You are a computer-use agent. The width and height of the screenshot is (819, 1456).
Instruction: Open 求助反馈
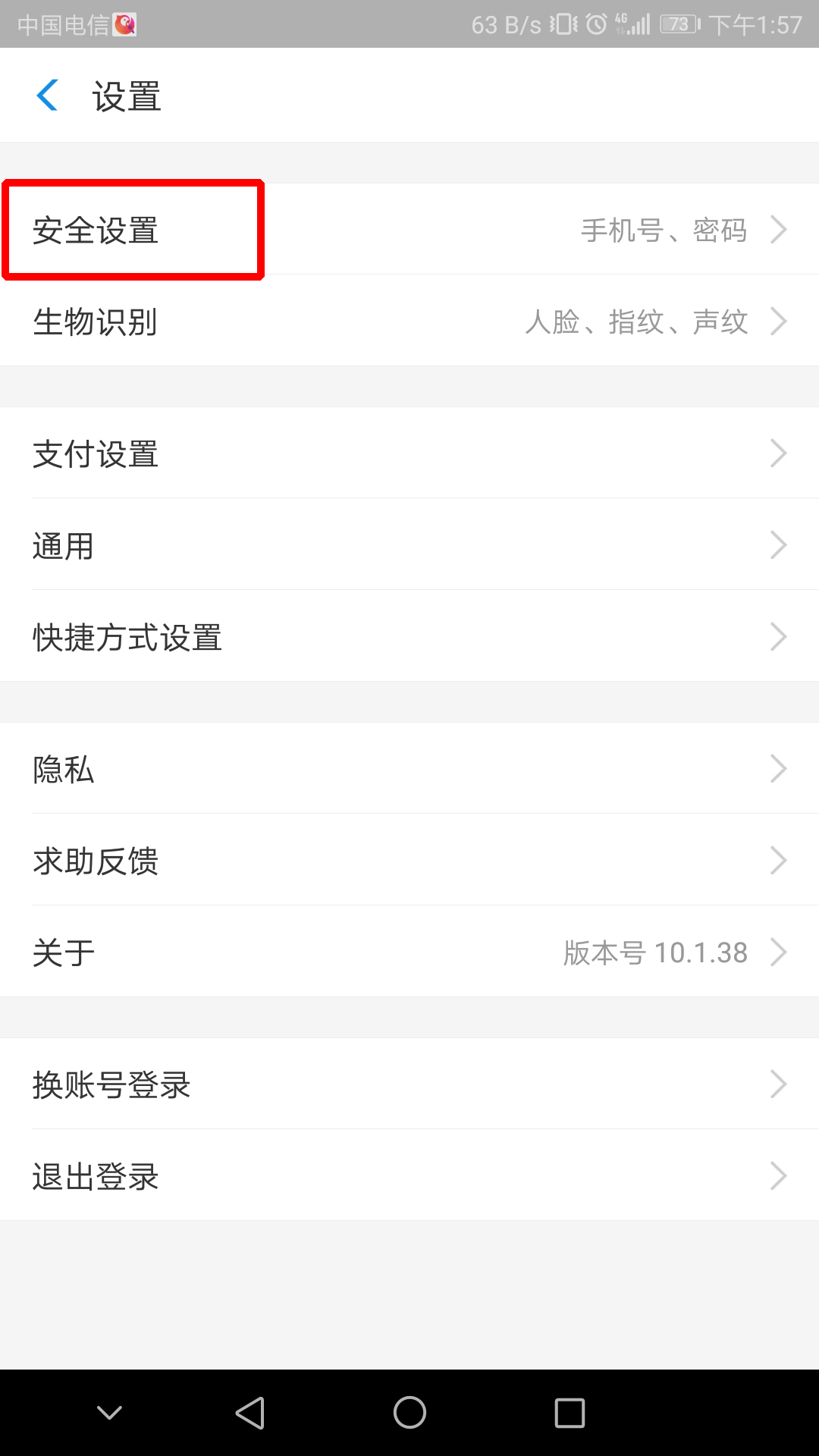click(x=409, y=861)
